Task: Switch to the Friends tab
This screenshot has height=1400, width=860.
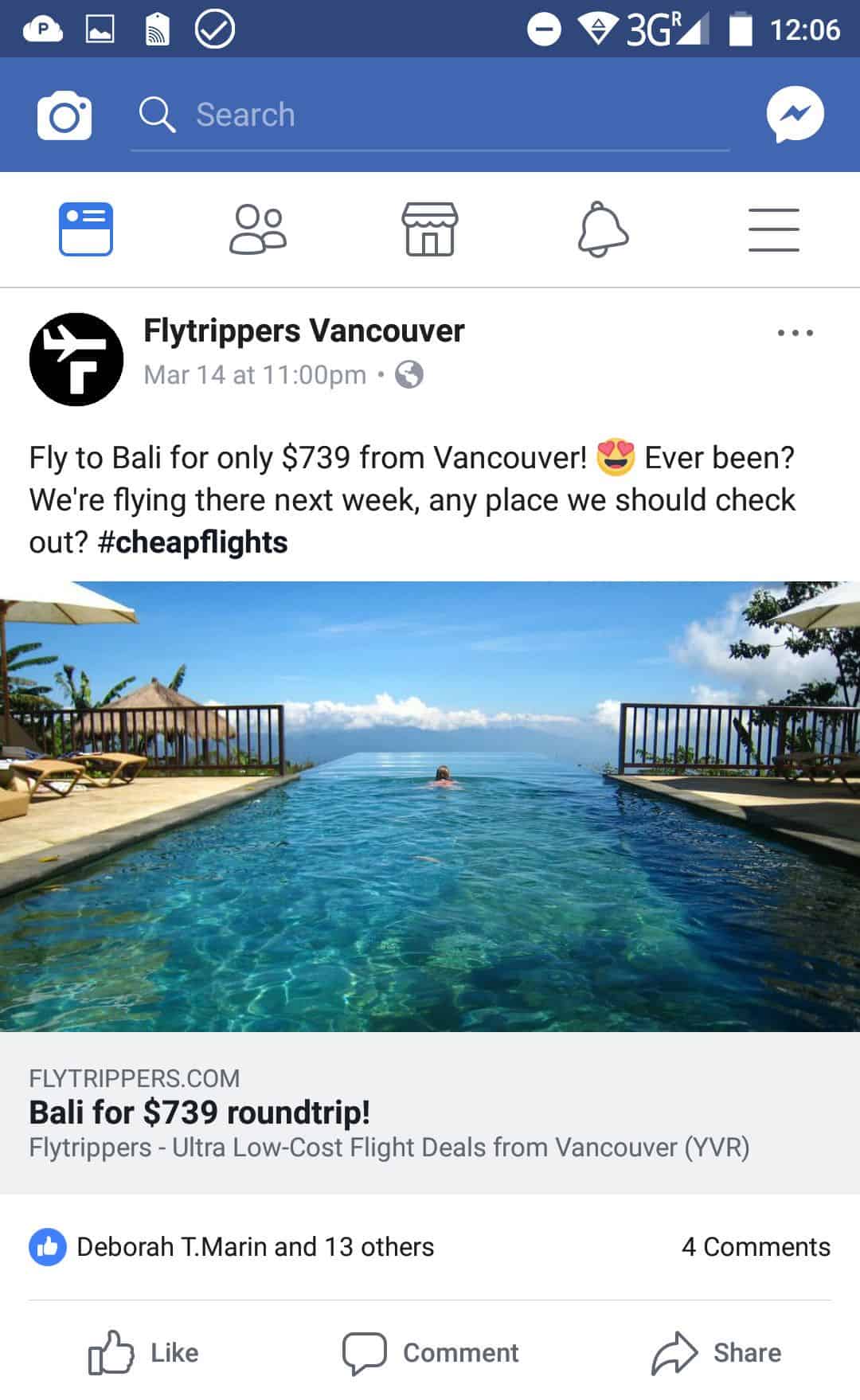Action: click(258, 229)
